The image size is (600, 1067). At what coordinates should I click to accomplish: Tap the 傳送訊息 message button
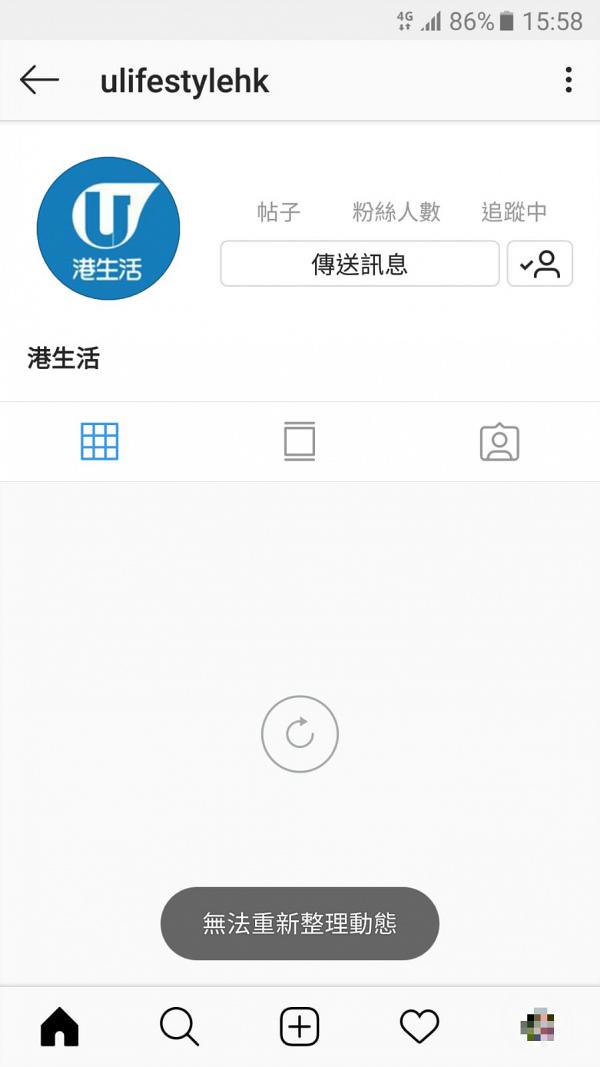(359, 264)
